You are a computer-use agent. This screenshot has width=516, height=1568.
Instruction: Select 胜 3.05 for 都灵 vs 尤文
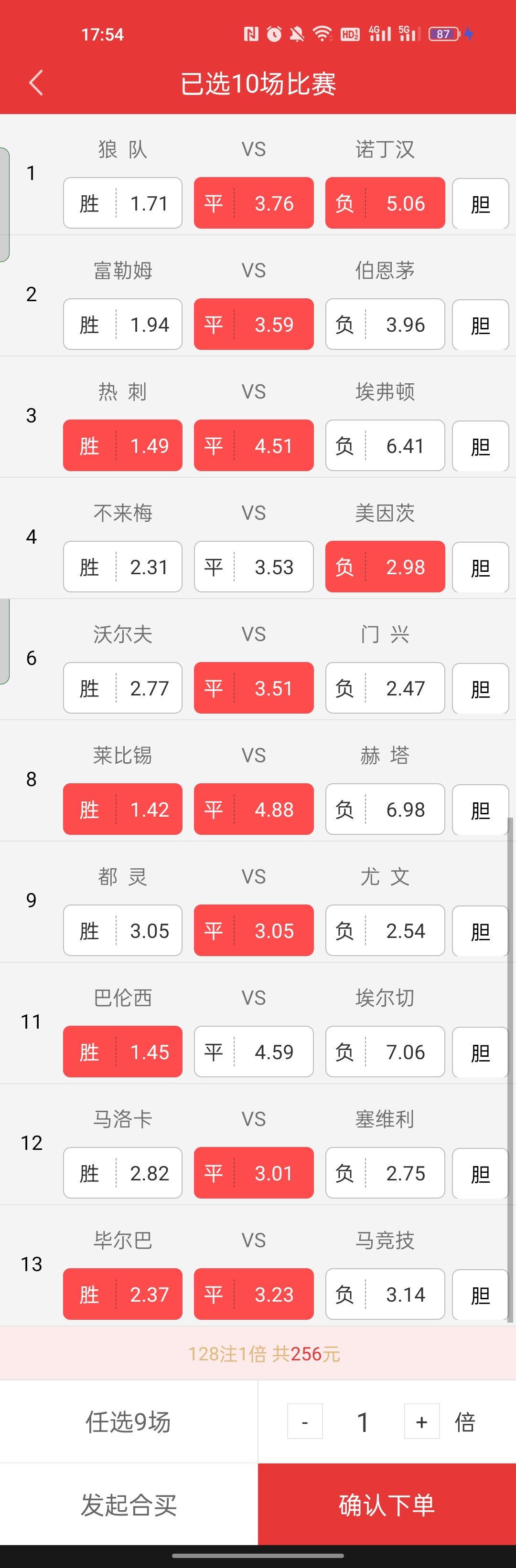point(122,930)
